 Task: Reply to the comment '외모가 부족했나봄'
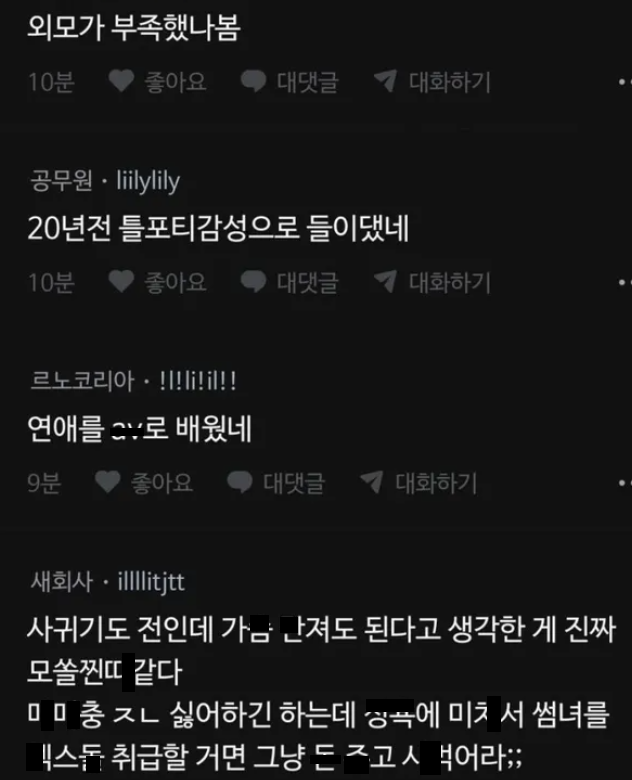[292, 82]
